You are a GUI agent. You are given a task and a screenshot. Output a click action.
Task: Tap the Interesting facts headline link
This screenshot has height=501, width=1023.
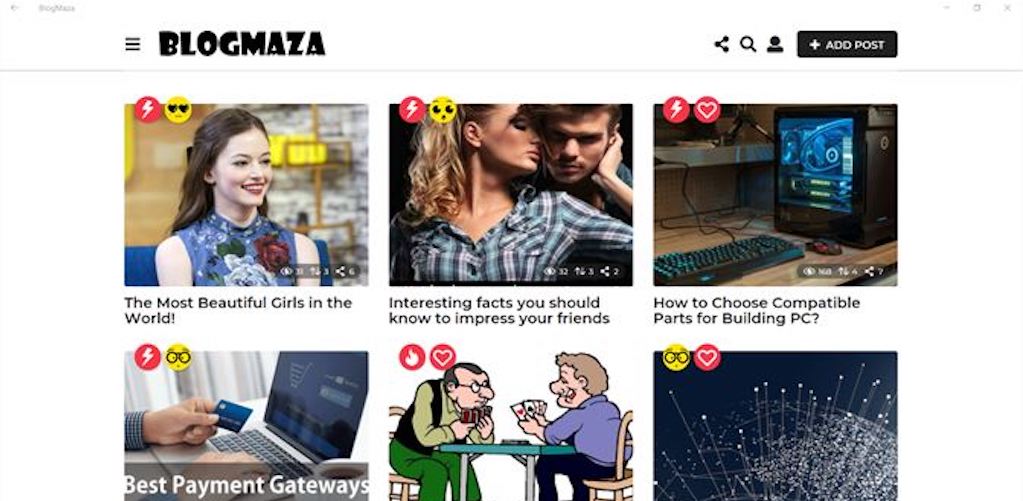(498, 310)
